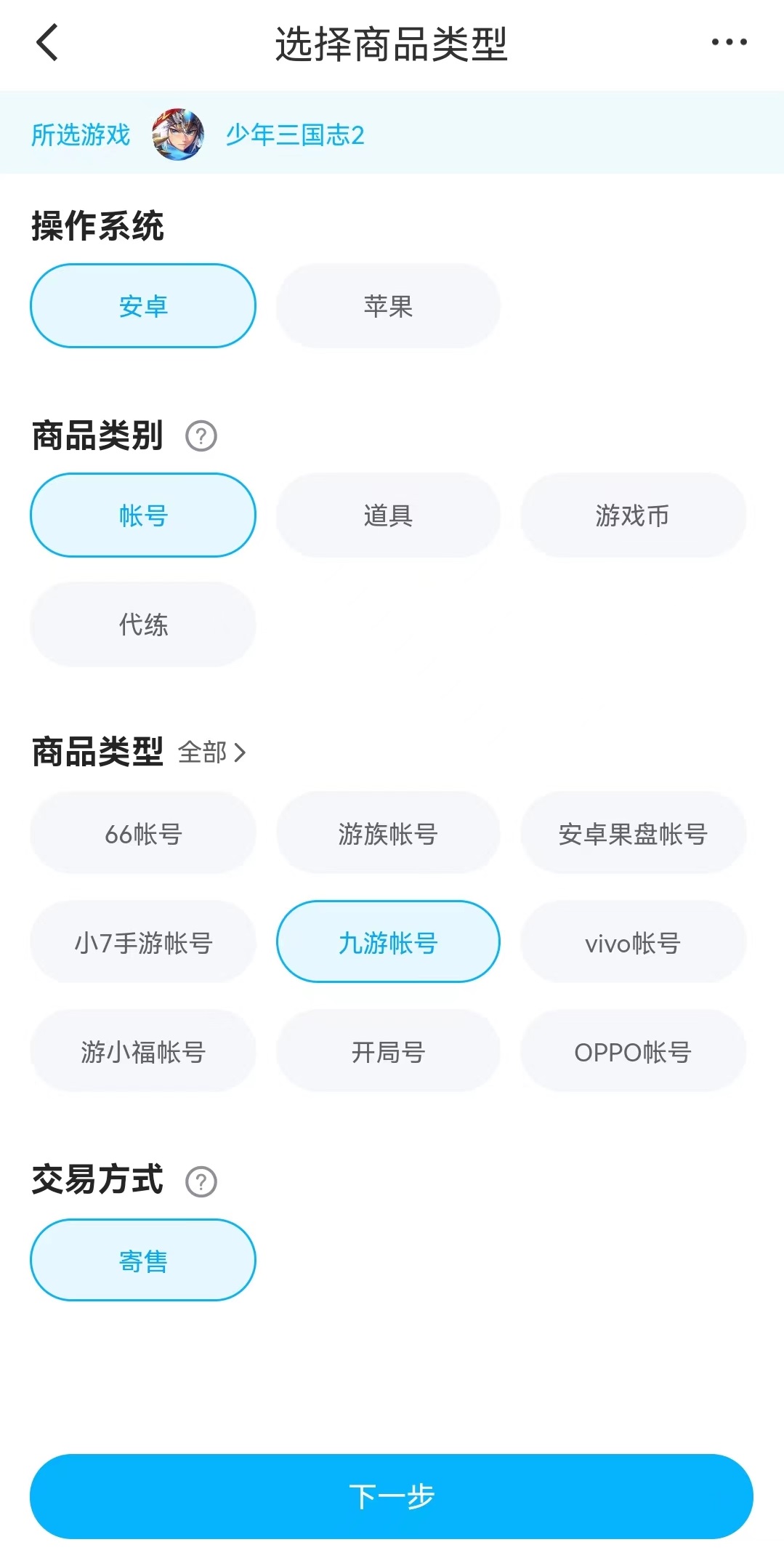Select 开局号 product type
Screen dimensions: 784x1558
tap(388, 1051)
